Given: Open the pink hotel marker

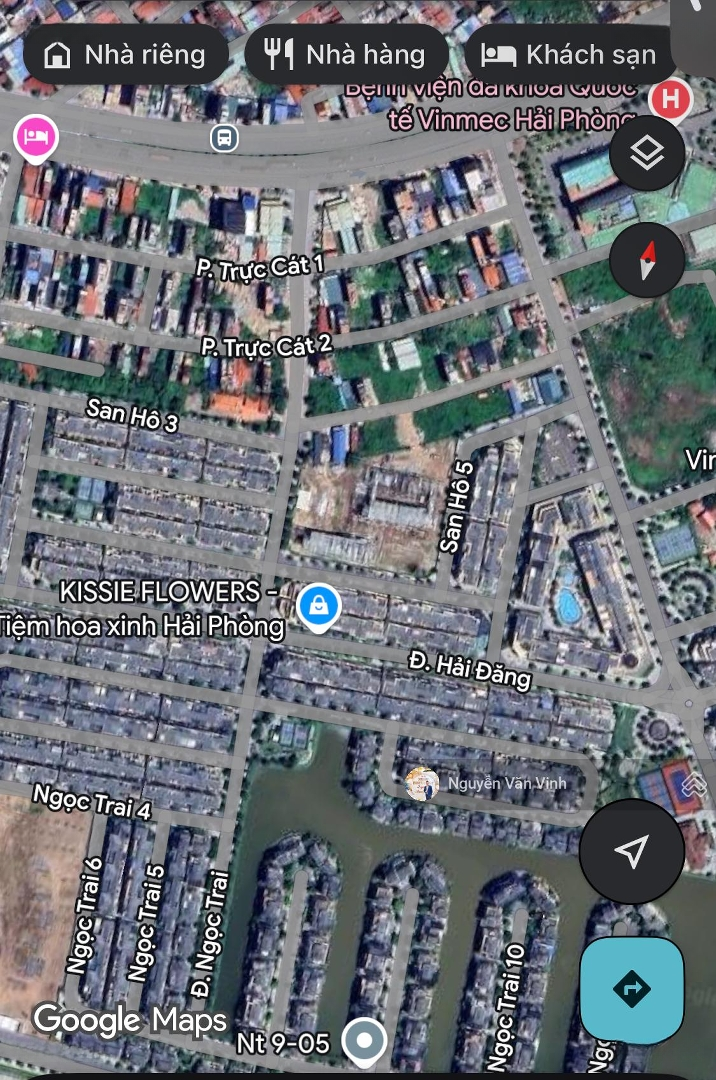Looking at the screenshot, I should [36, 136].
